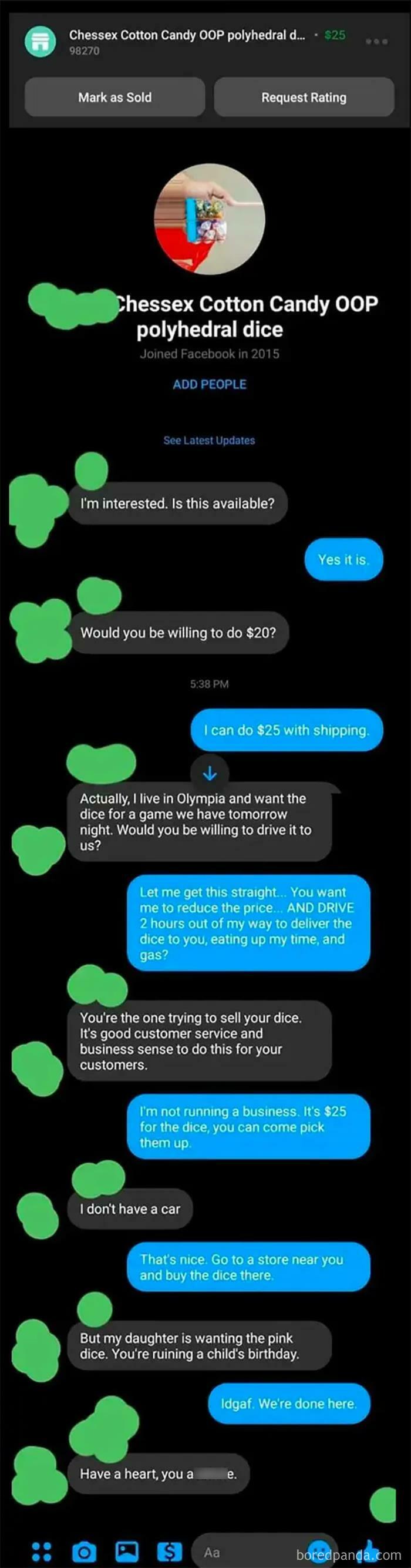411x1568 pixels.
Task: Open the four-dot more options menu
Action: [41, 1552]
